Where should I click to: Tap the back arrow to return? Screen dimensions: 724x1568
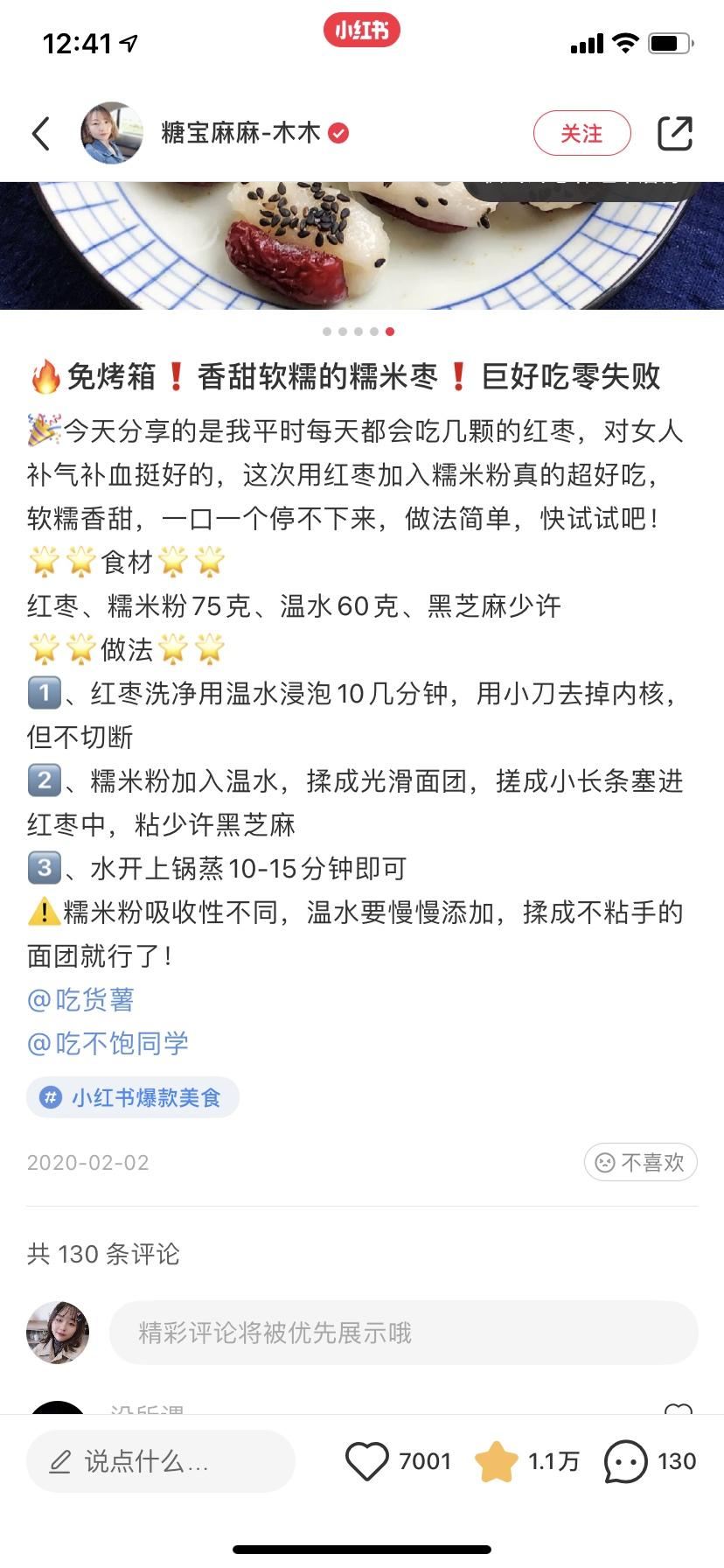[39, 133]
